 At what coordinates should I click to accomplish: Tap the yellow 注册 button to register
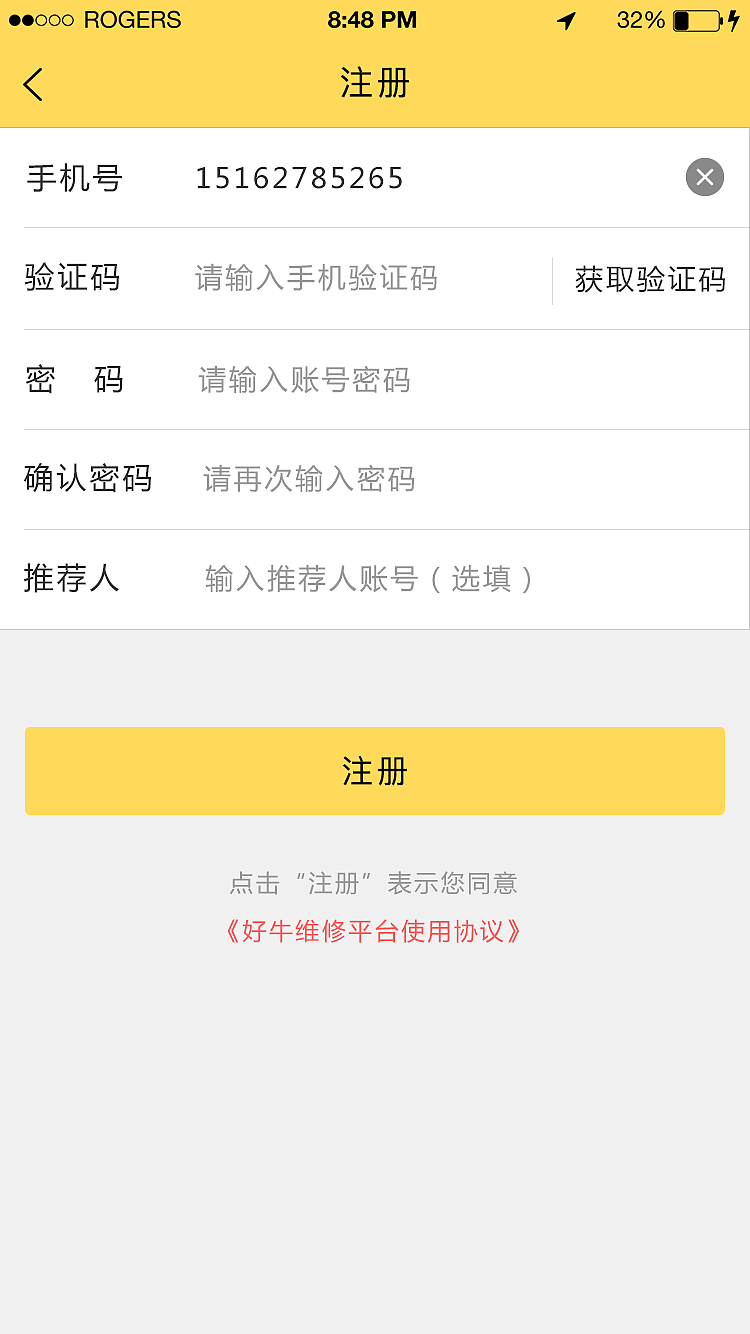(x=374, y=771)
